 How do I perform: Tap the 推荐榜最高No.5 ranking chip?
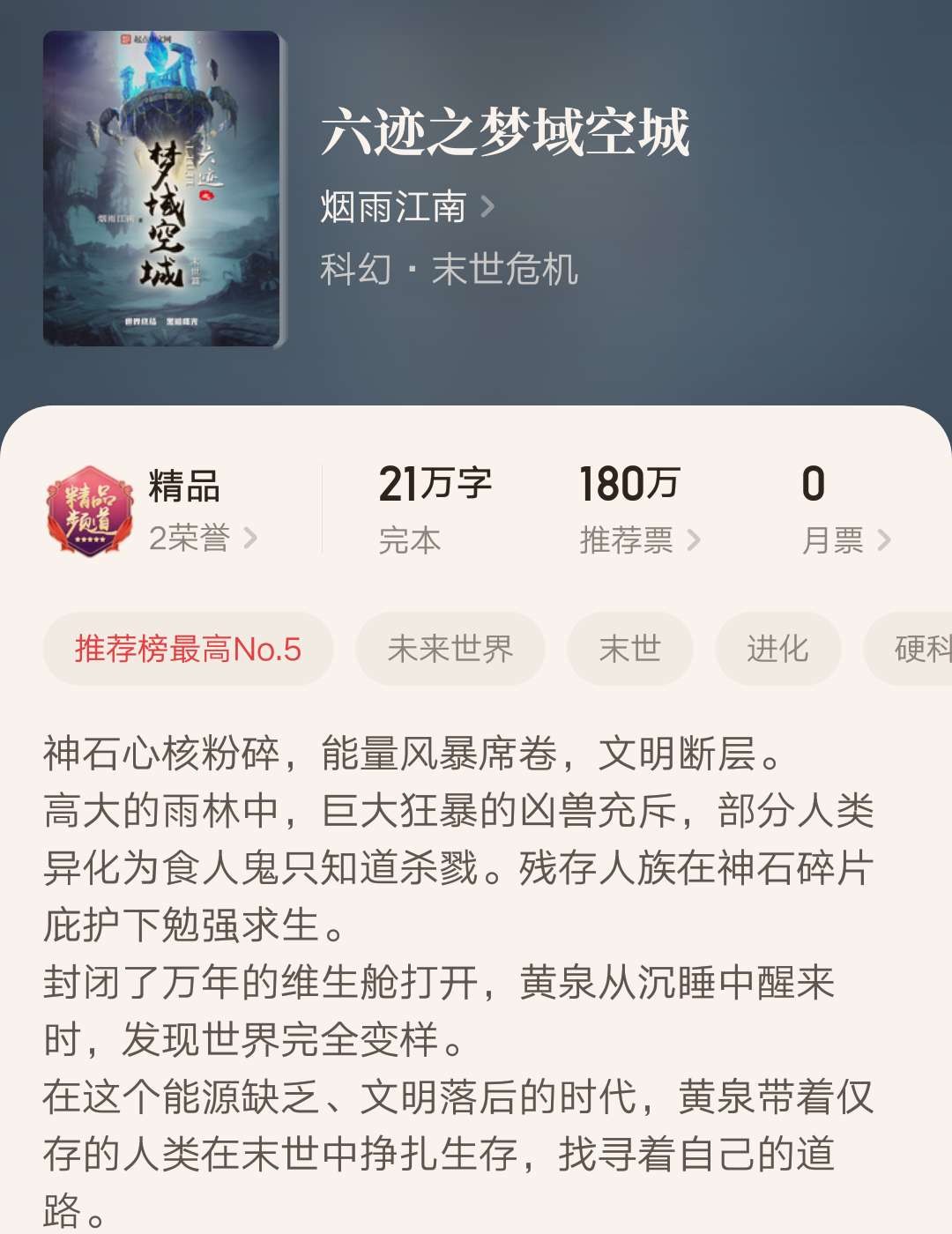click(188, 650)
